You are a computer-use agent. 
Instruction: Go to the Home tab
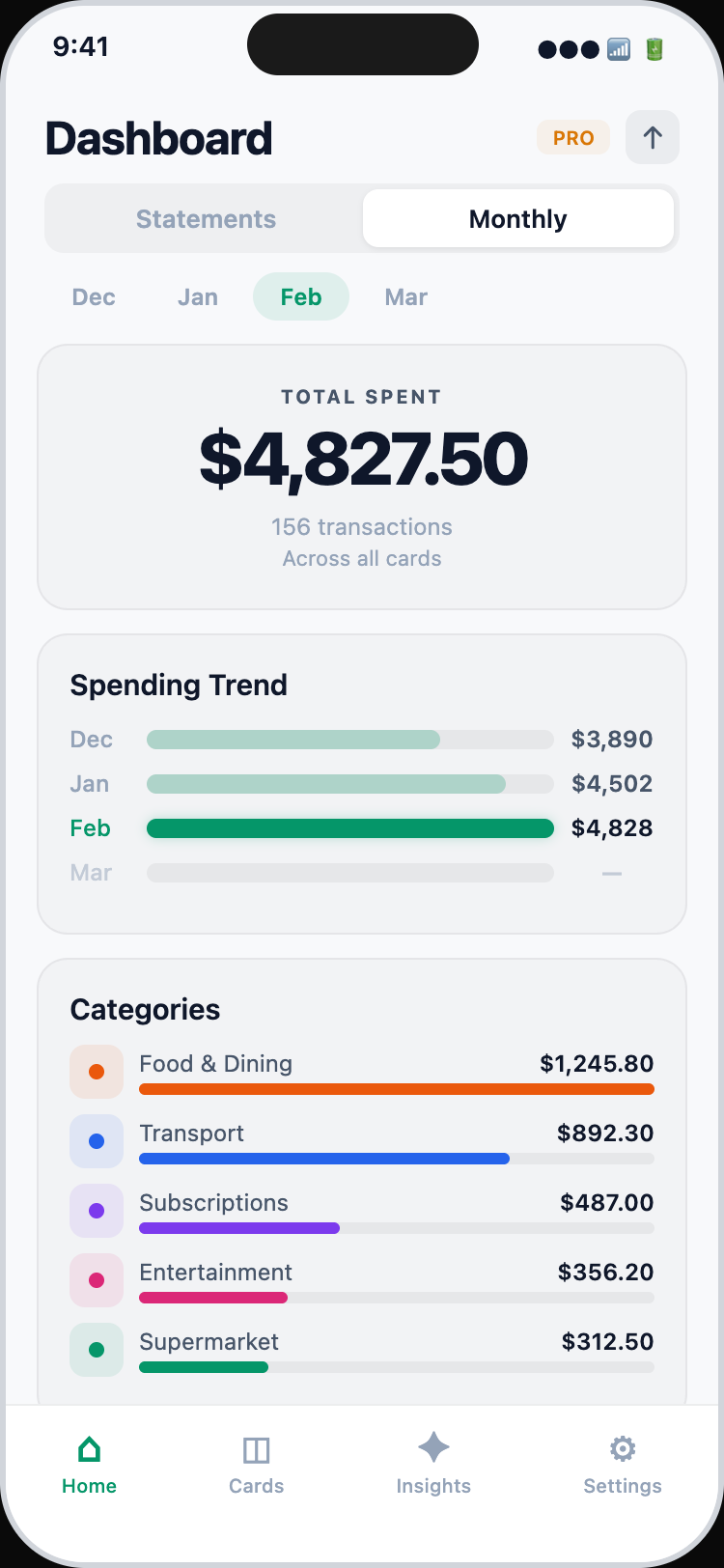pos(90,1465)
